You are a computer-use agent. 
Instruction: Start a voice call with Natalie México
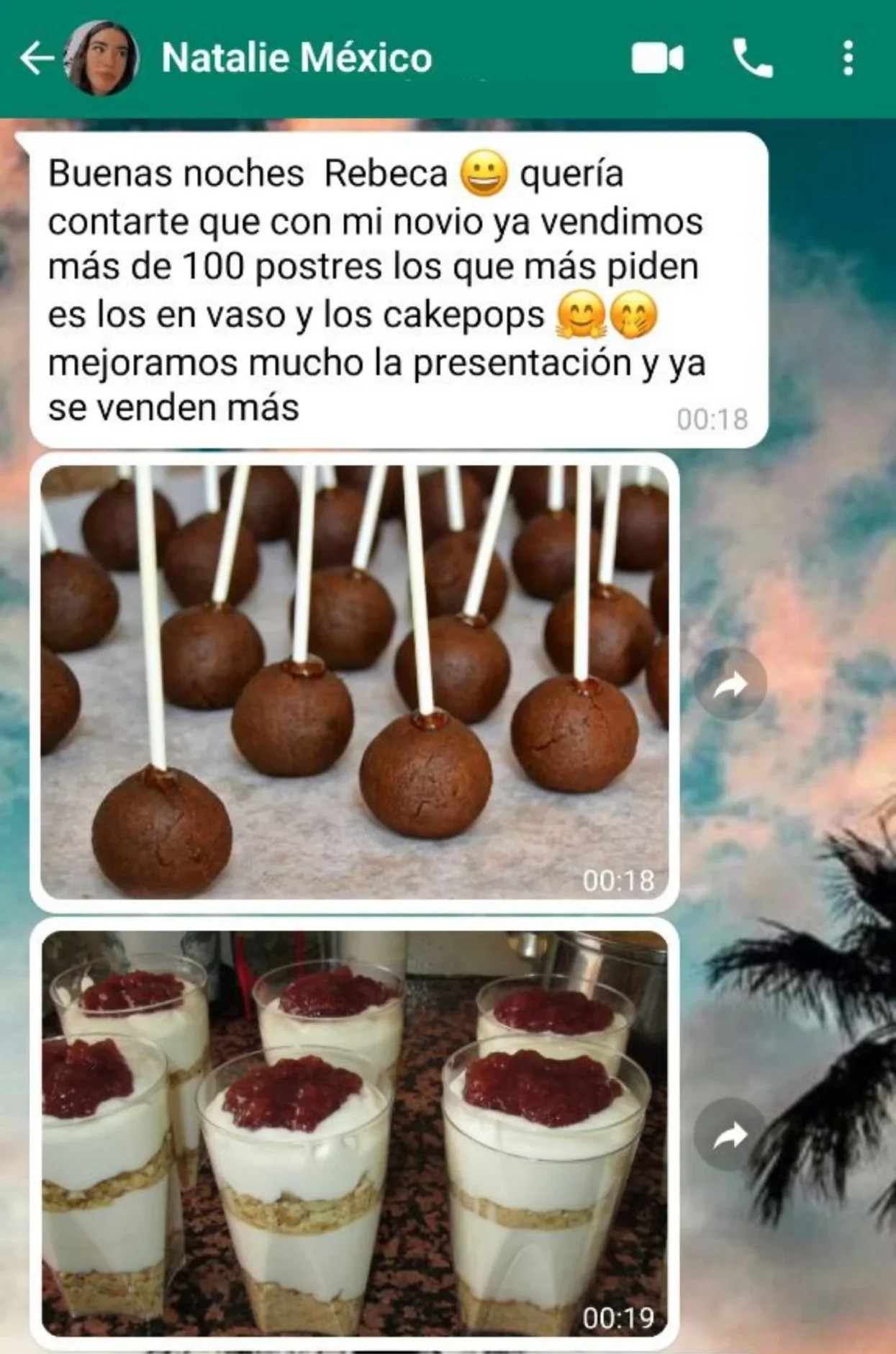tap(752, 58)
